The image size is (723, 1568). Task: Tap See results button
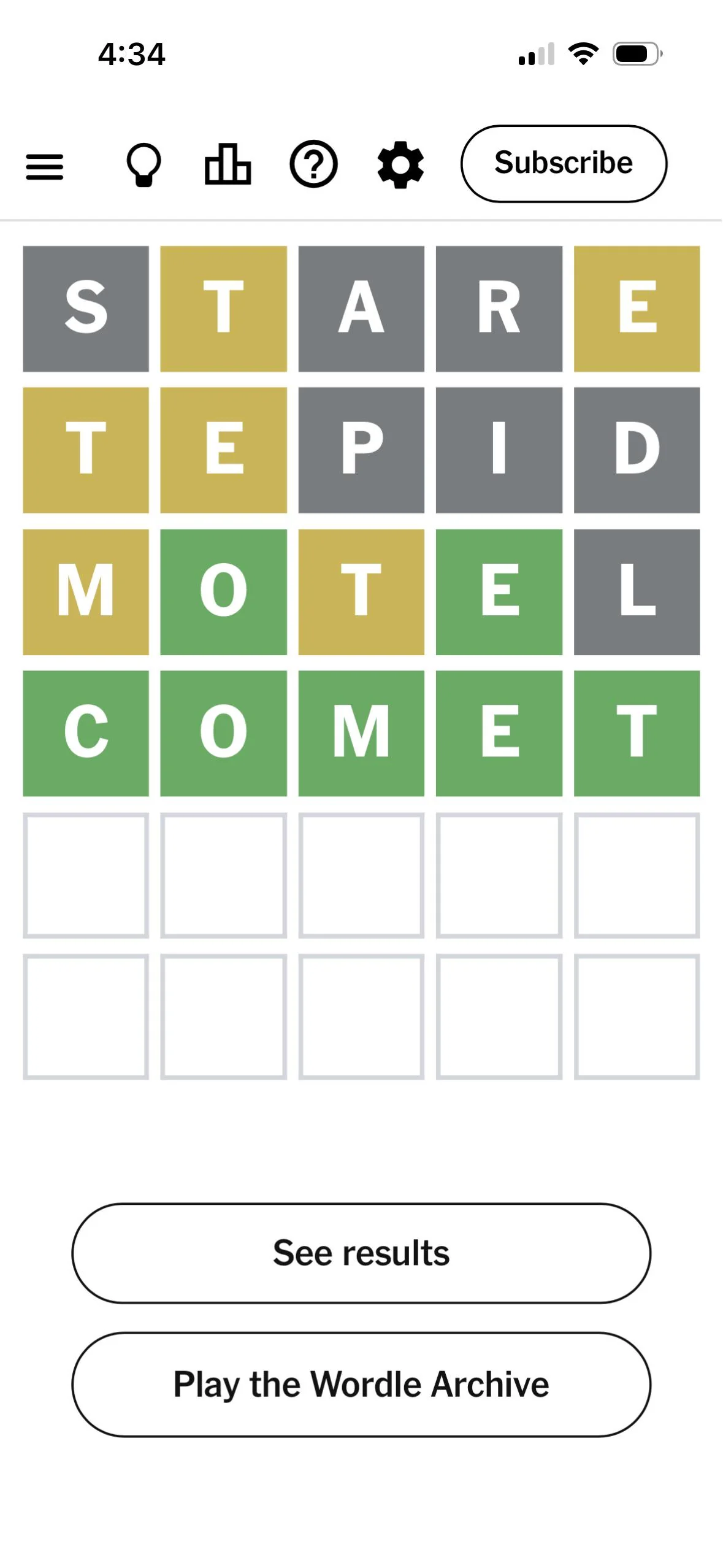pos(361,1252)
